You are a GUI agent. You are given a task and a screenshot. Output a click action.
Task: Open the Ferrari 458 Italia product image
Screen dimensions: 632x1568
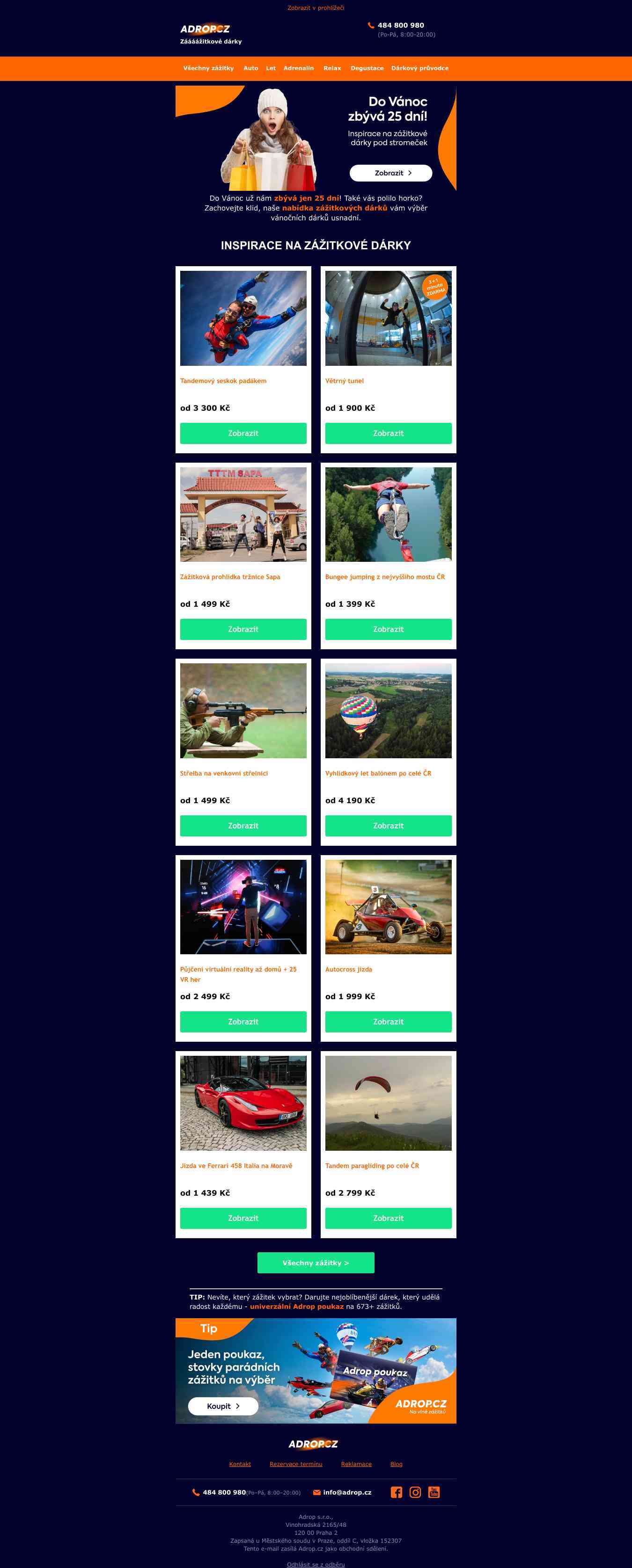pyautogui.click(x=243, y=1103)
